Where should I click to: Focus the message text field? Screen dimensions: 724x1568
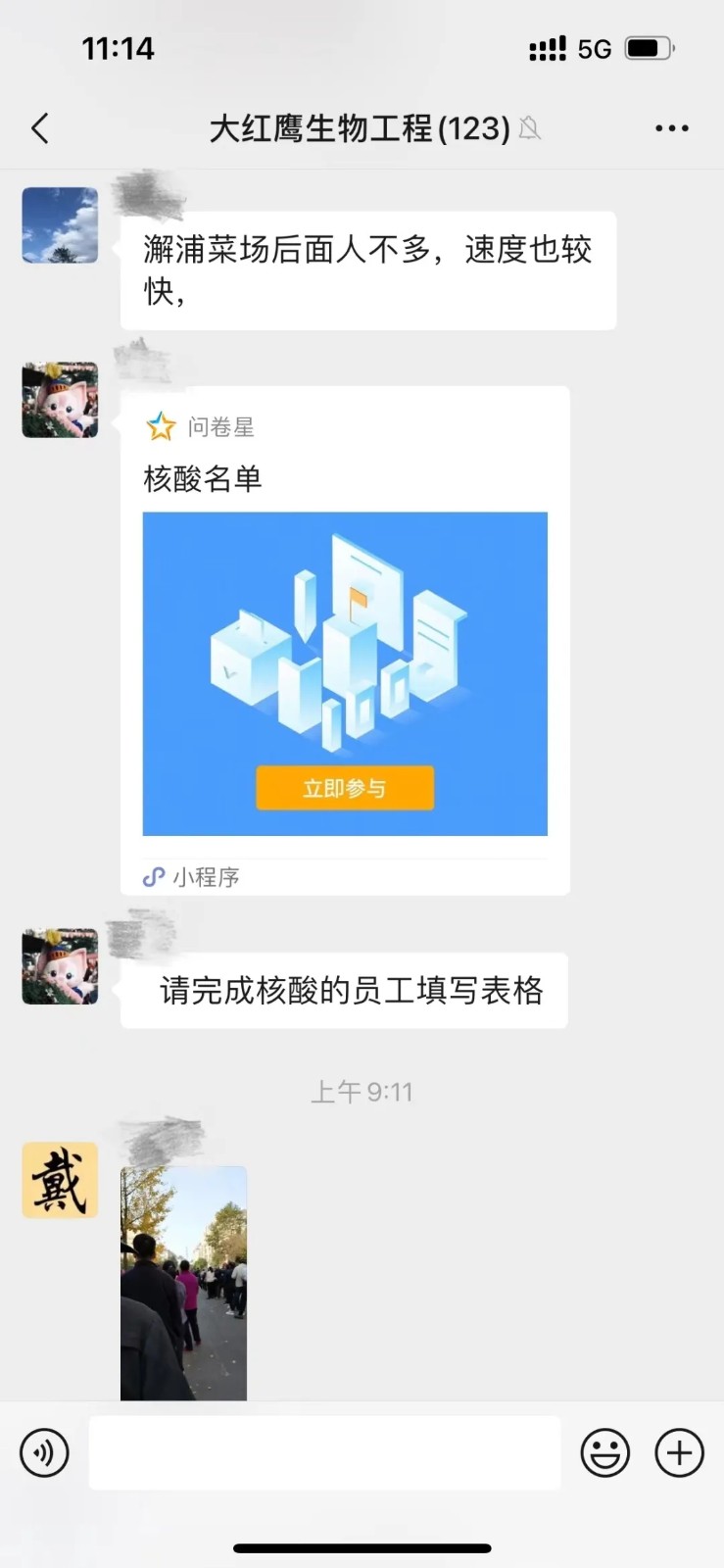pos(324,1452)
